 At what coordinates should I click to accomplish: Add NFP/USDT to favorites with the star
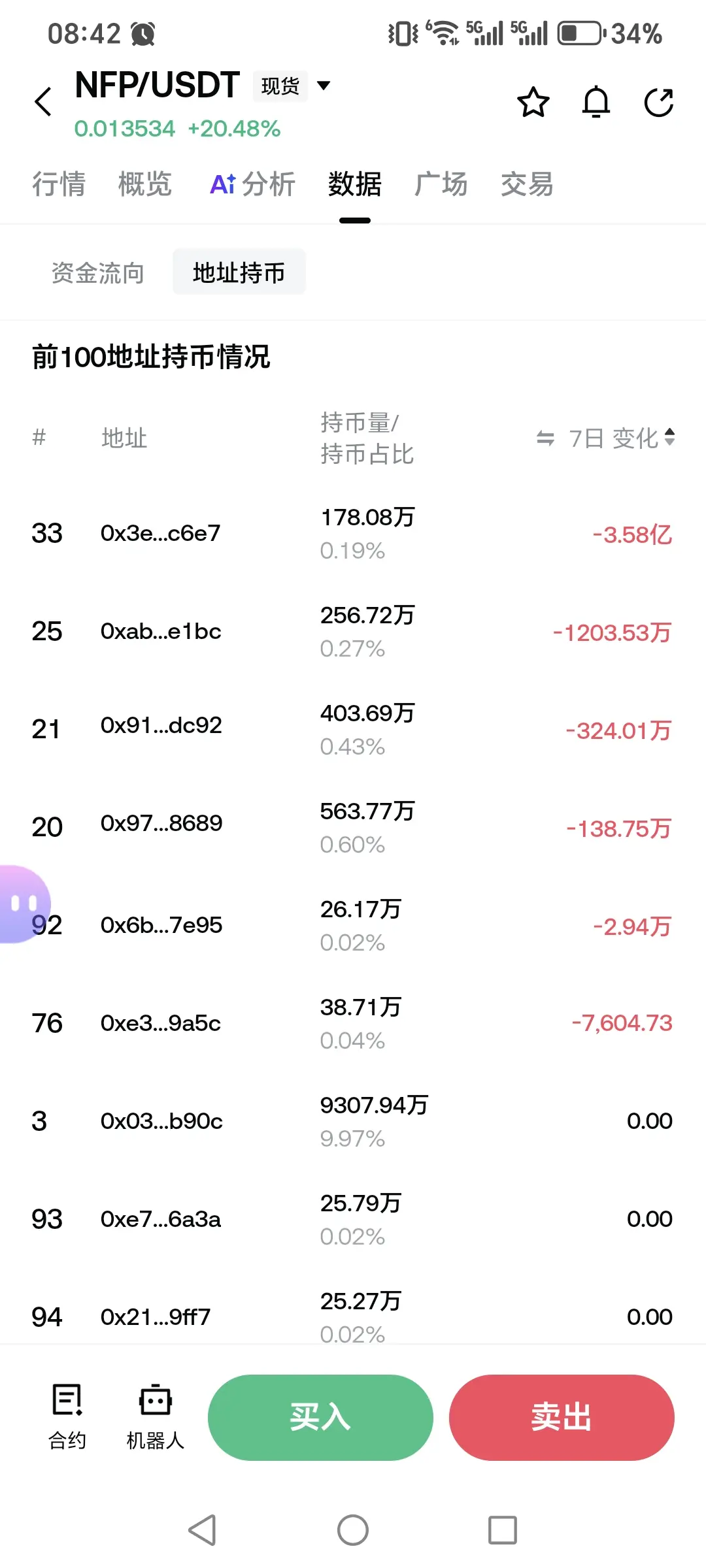[x=533, y=103]
